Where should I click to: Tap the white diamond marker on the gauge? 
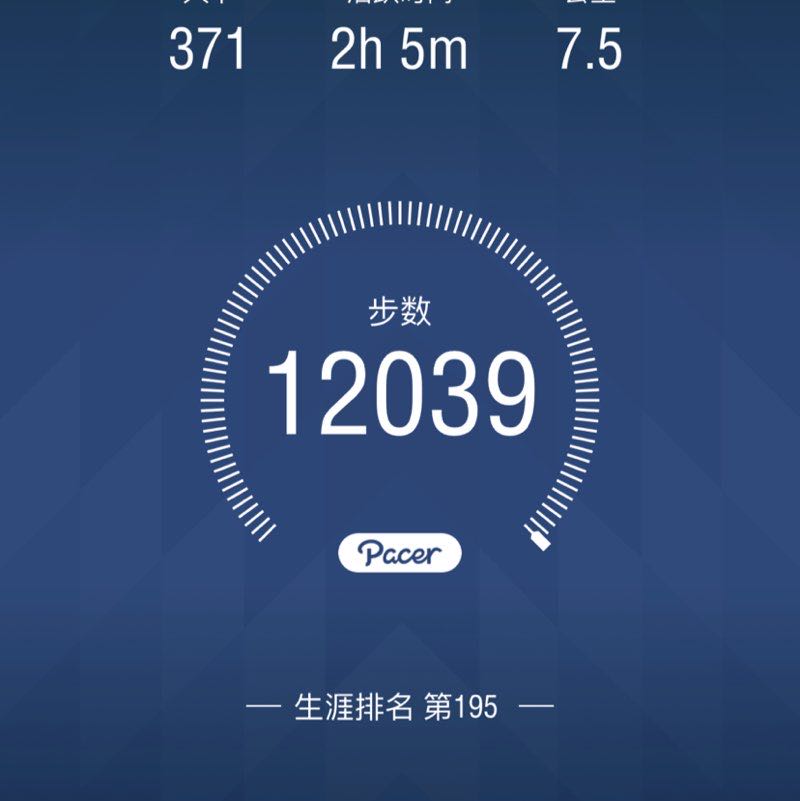[538, 540]
